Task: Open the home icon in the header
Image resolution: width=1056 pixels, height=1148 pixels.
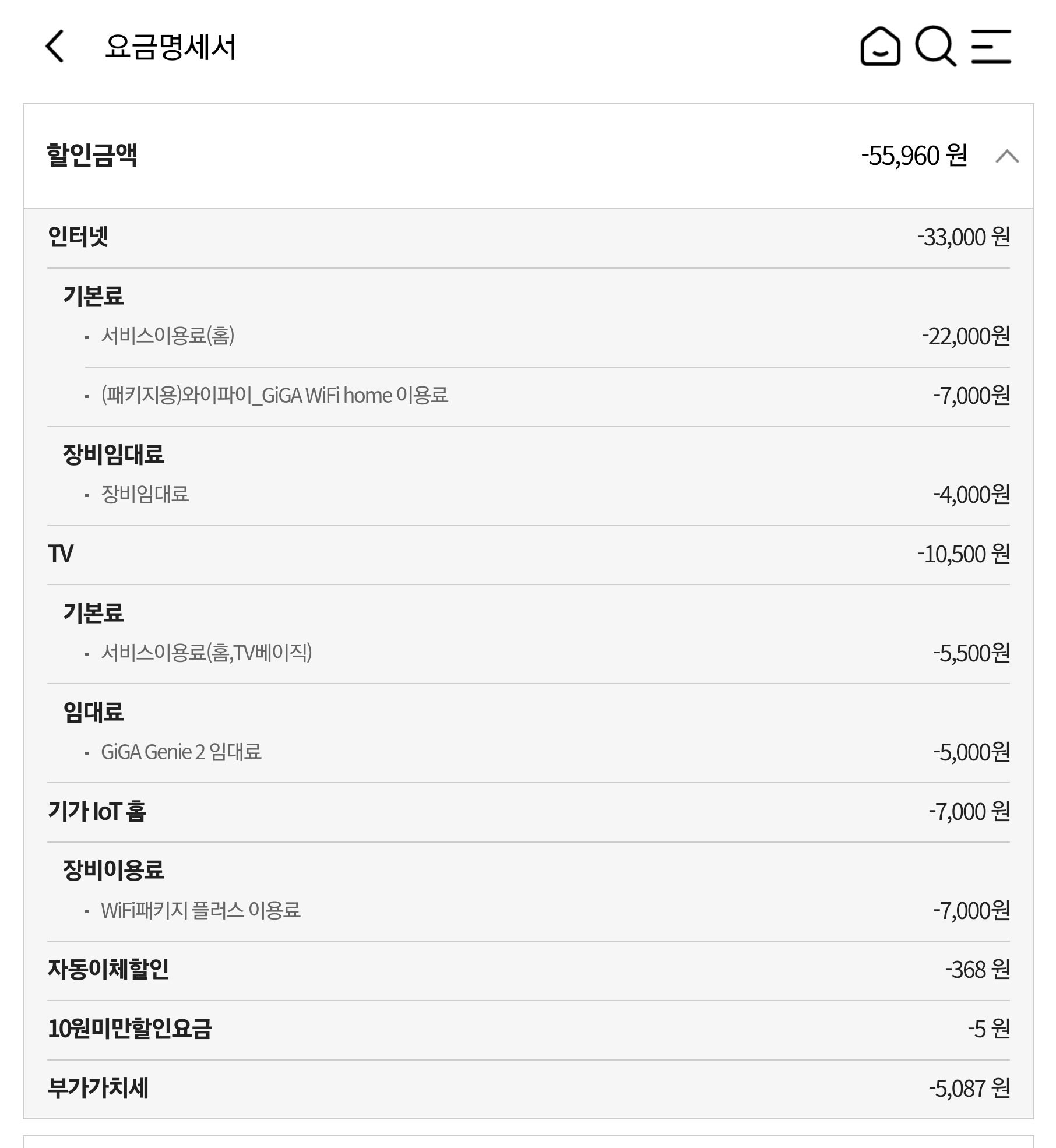Action: pyautogui.click(x=880, y=47)
